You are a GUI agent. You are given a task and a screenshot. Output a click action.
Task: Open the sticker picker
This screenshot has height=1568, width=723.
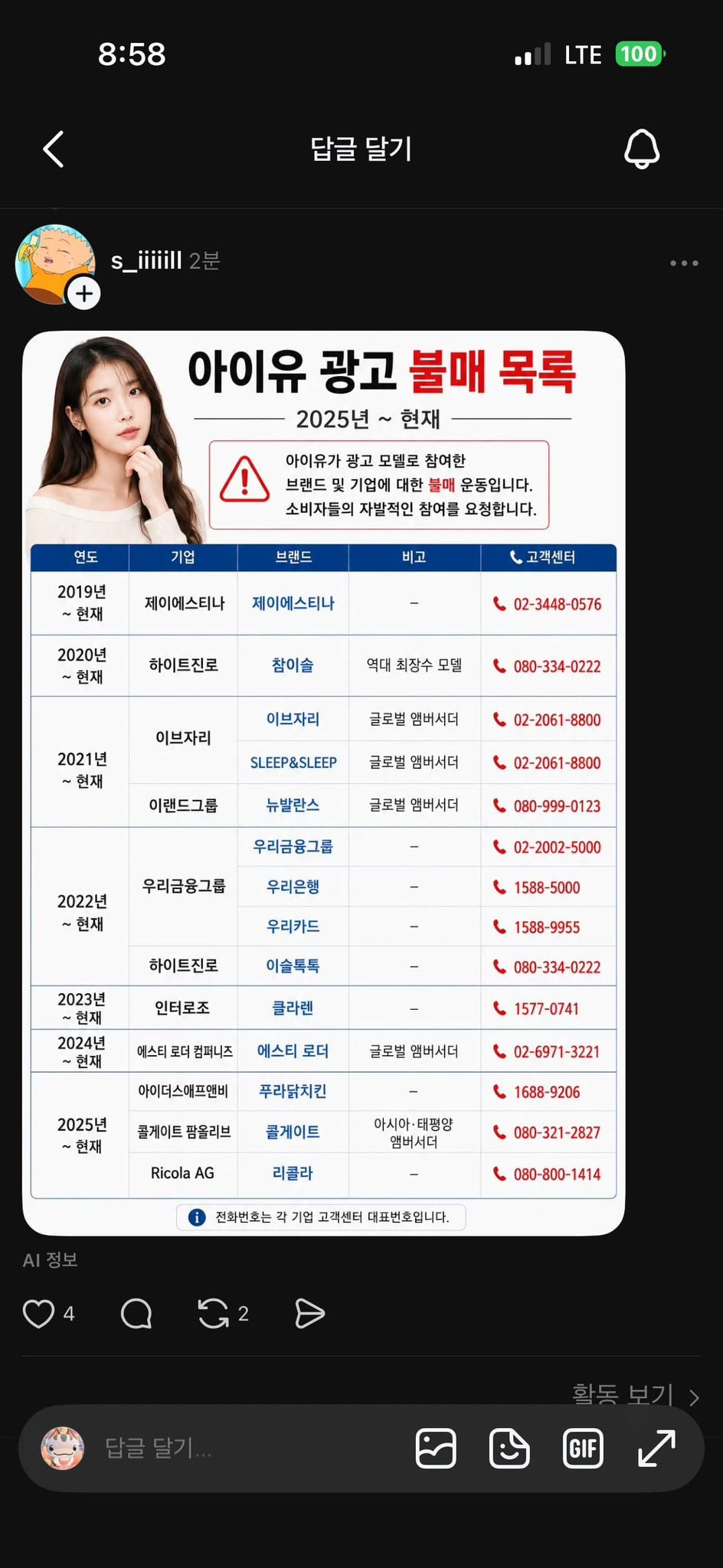(x=509, y=1448)
